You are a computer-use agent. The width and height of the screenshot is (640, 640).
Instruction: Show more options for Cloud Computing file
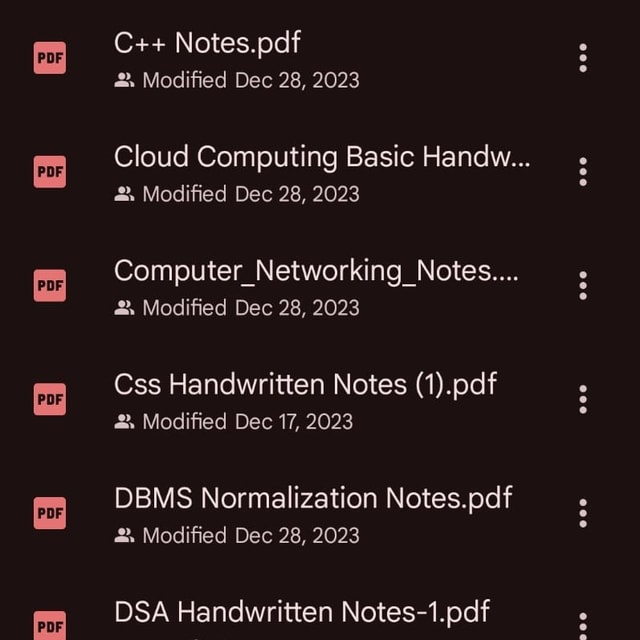point(583,172)
